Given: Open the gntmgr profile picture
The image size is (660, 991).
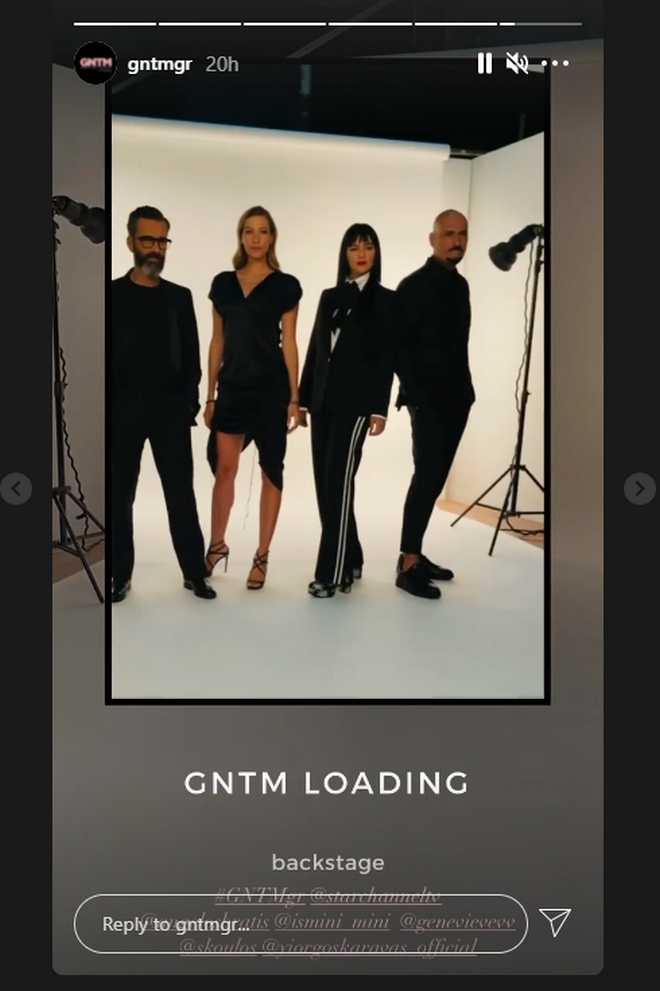Looking at the screenshot, I should click(x=96, y=63).
